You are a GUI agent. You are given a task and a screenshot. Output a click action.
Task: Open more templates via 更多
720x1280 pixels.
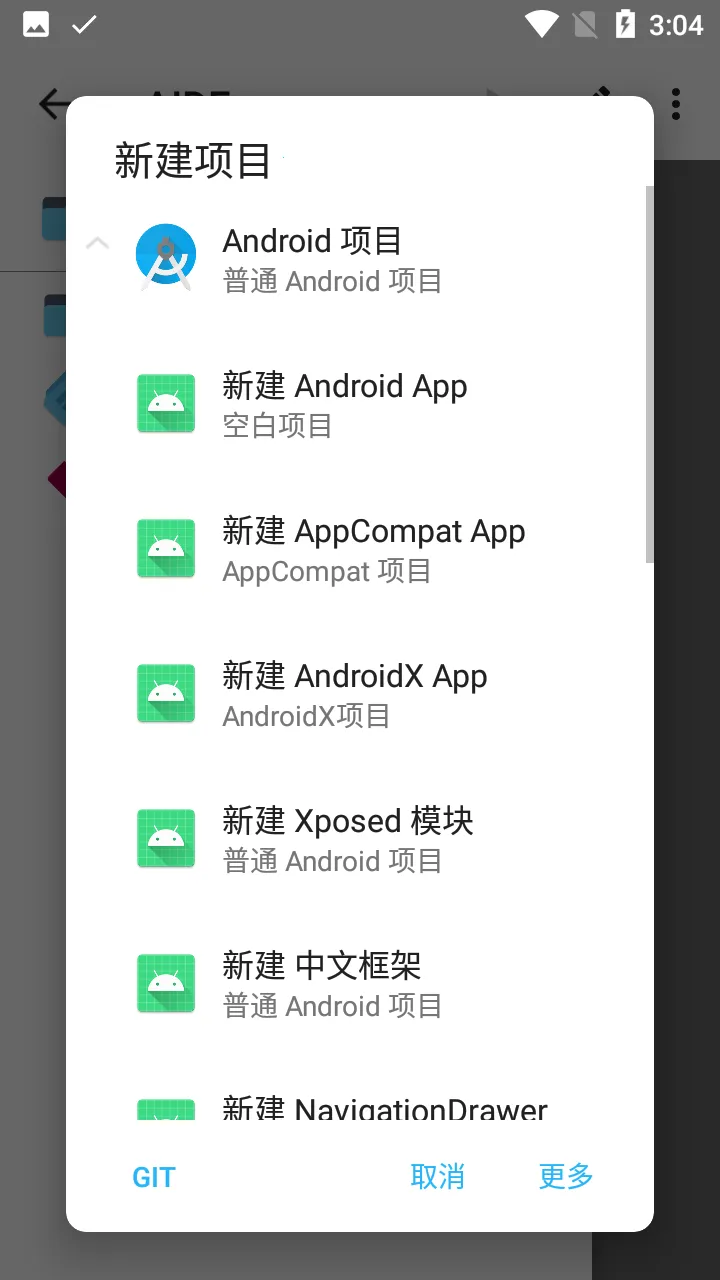tap(565, 1176)
